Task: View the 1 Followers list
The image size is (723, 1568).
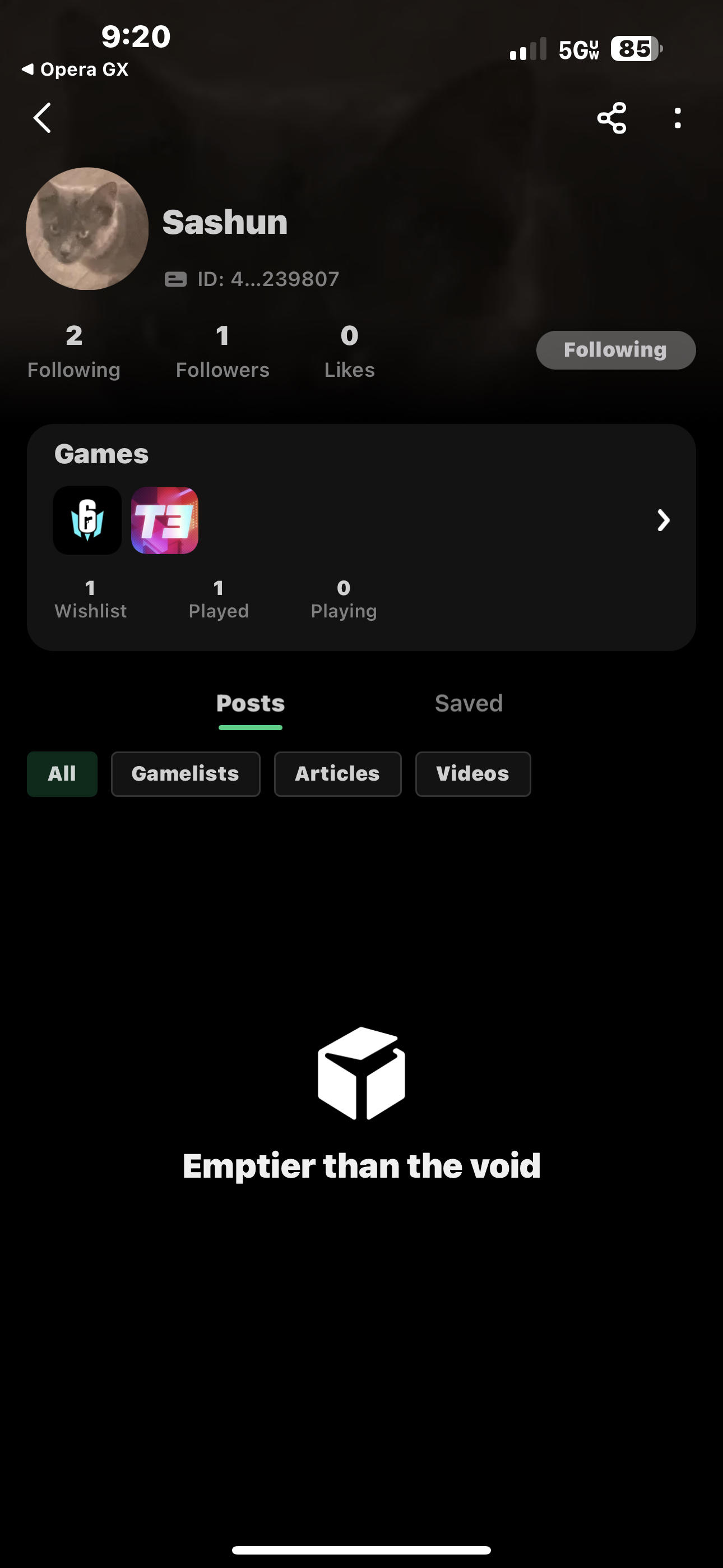Action: click(x=222, y=351)
